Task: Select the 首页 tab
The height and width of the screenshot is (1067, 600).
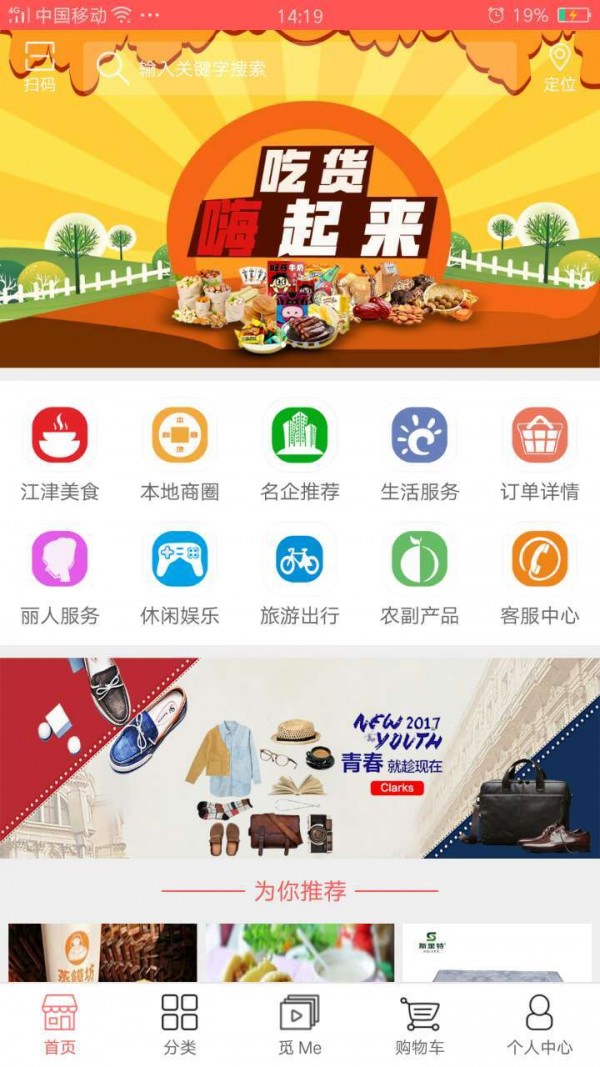Action: [60, 1025]
